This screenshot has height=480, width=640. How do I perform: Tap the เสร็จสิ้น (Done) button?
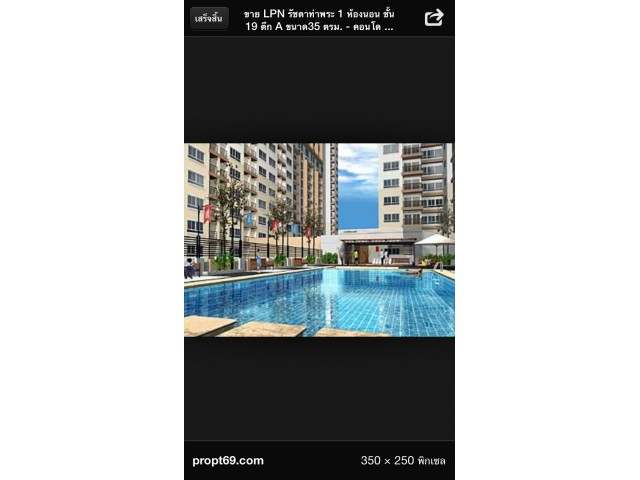point(209,18)
